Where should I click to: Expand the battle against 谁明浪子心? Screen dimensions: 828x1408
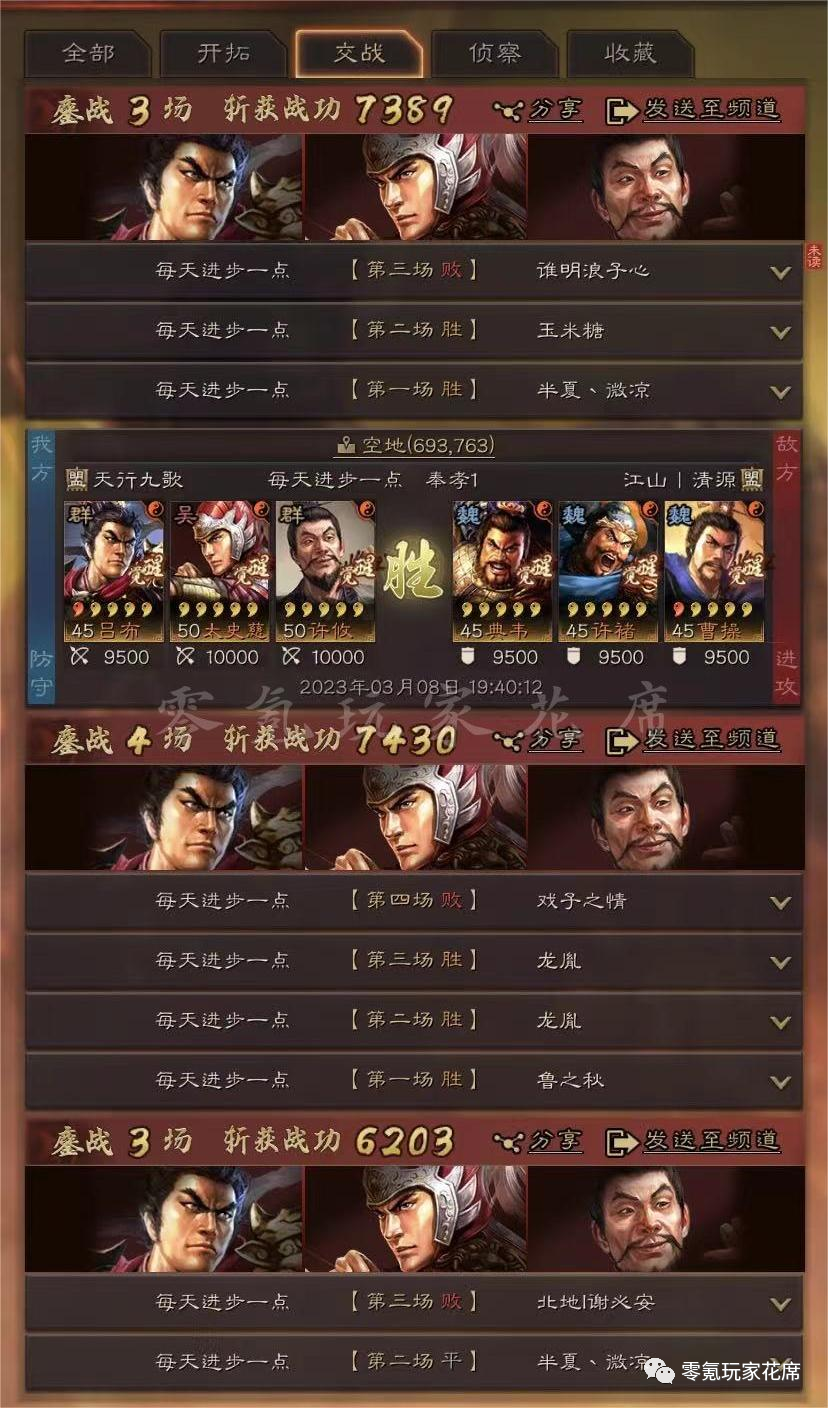[780, 272]
